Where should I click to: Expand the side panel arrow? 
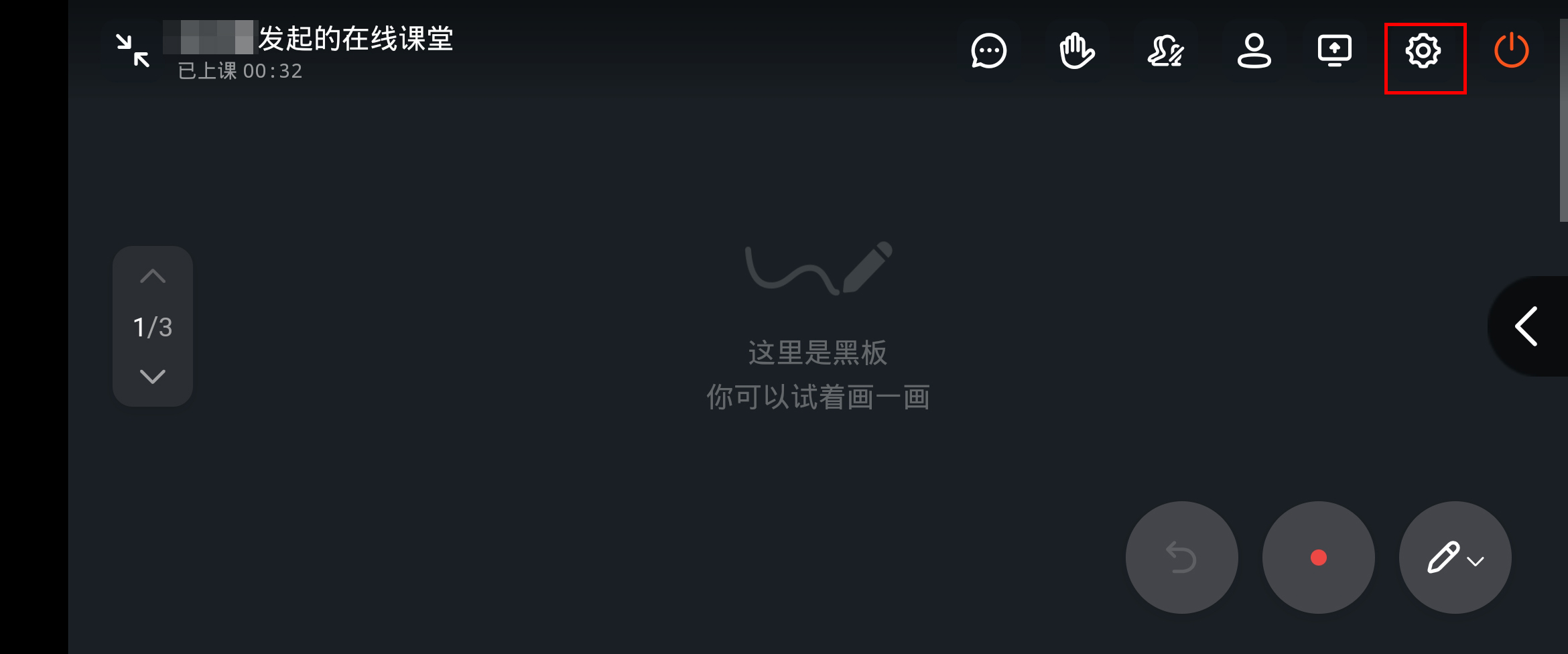(1526, 326)
